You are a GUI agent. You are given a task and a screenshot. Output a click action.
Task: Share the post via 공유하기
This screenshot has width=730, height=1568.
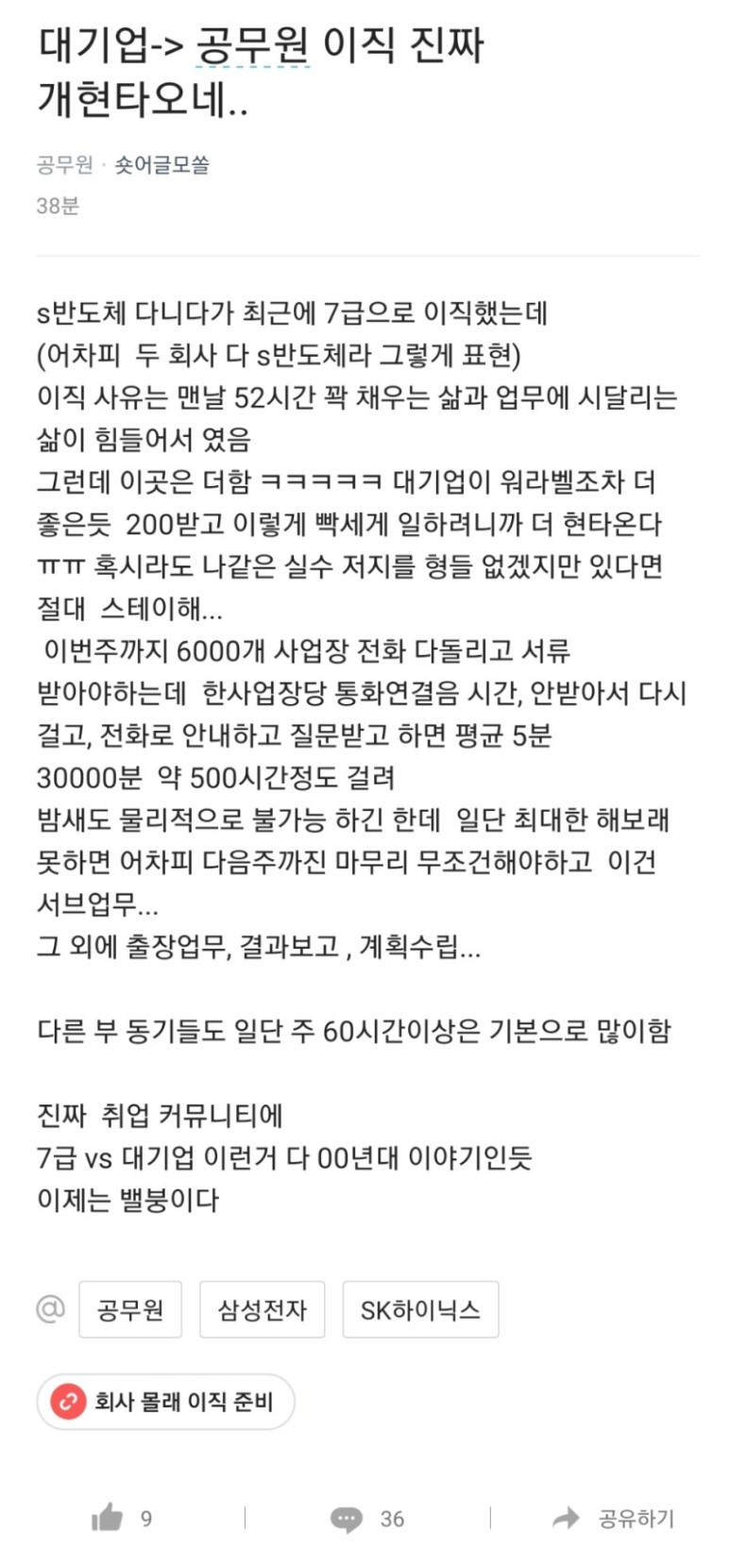[615, 1518]
